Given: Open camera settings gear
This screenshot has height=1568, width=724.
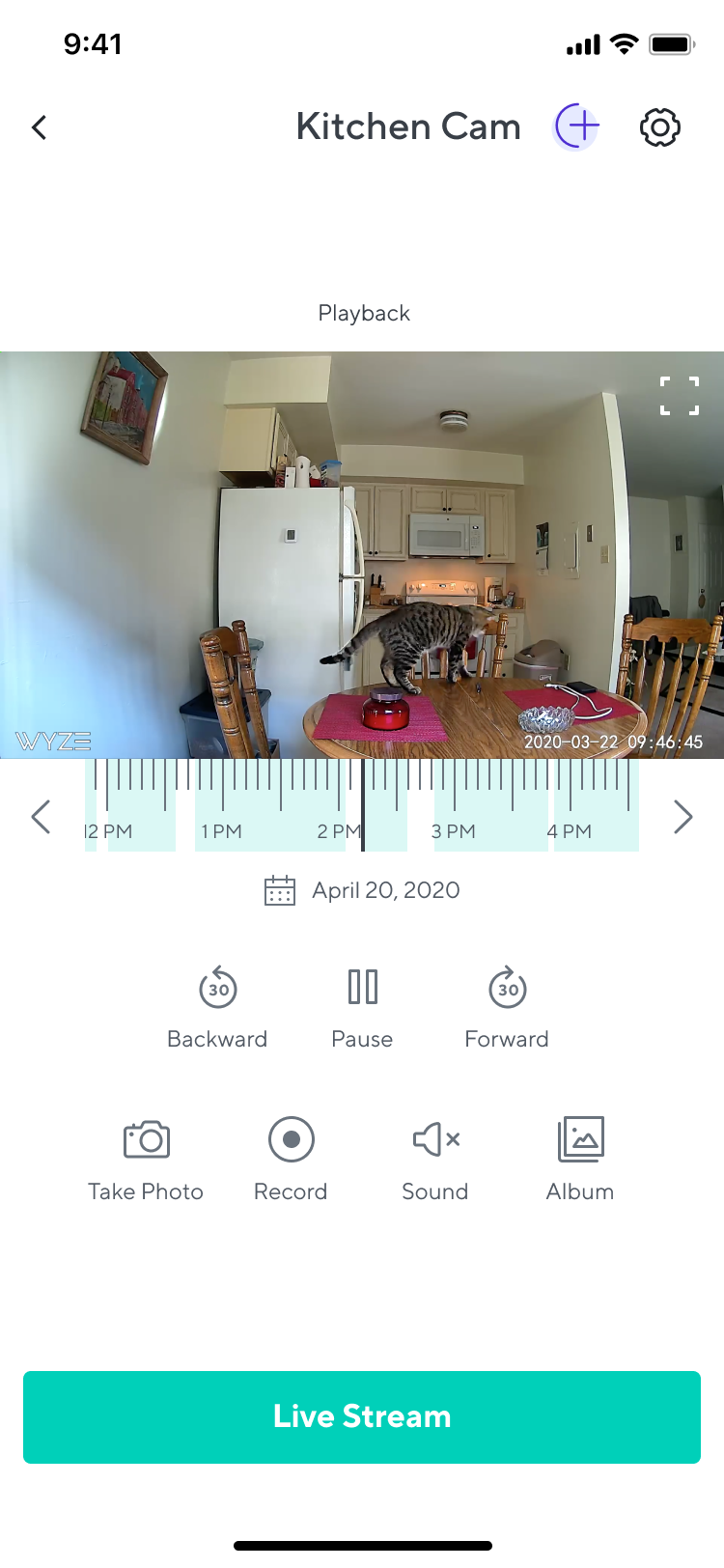Looking at the screenshot, I should 660,127.
